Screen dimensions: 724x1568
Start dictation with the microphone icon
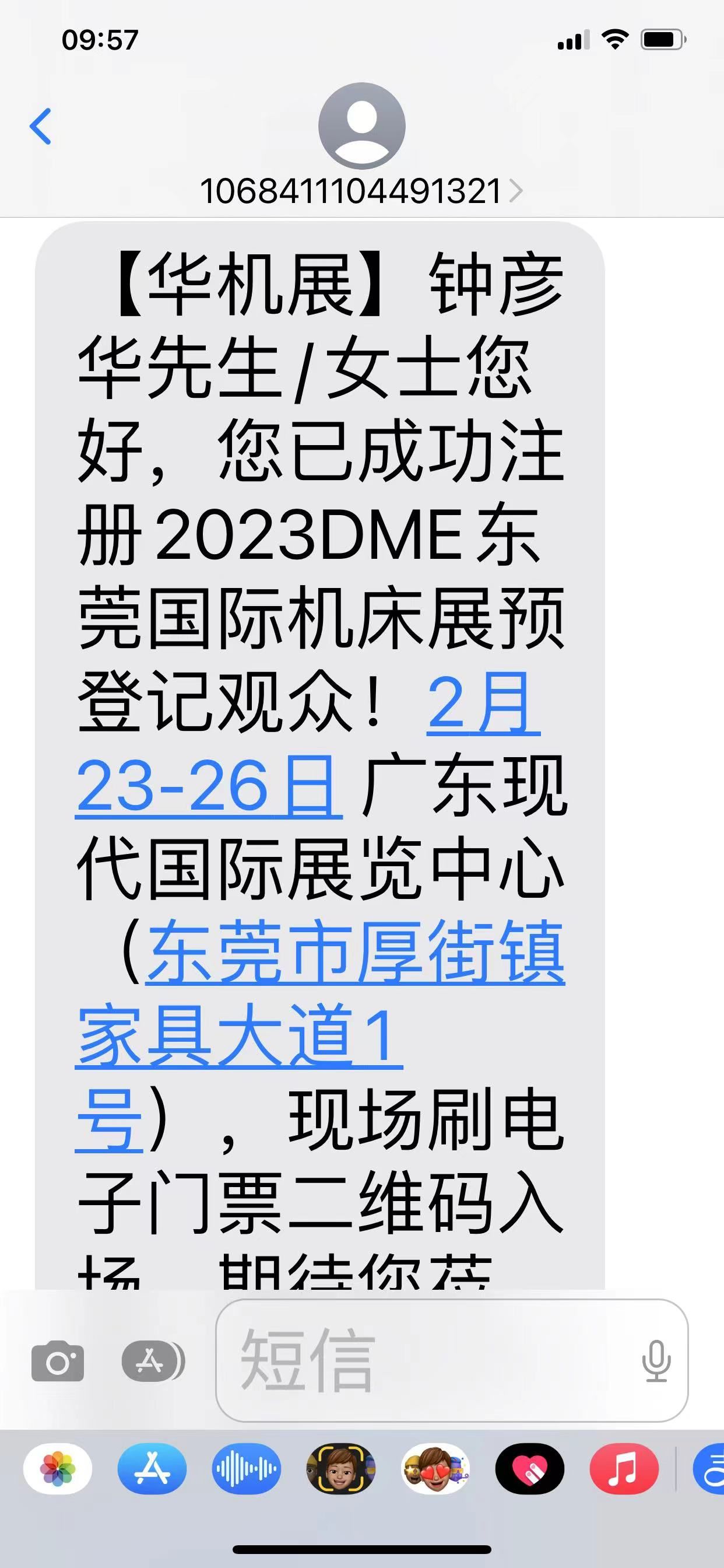point(656,1361)
